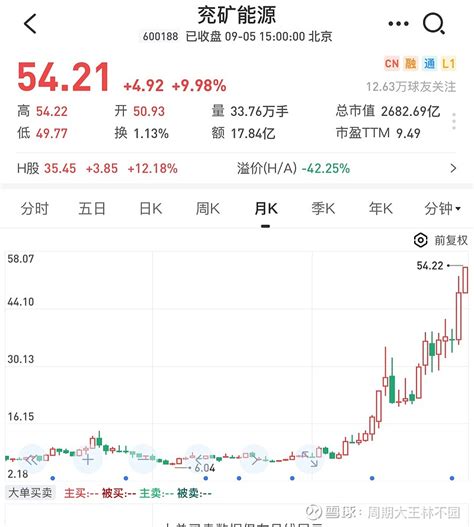Switch to the 分时 chart tab
Image resolution: width=474 pixels, height=527 pixels.
click(x=35, y=208)
